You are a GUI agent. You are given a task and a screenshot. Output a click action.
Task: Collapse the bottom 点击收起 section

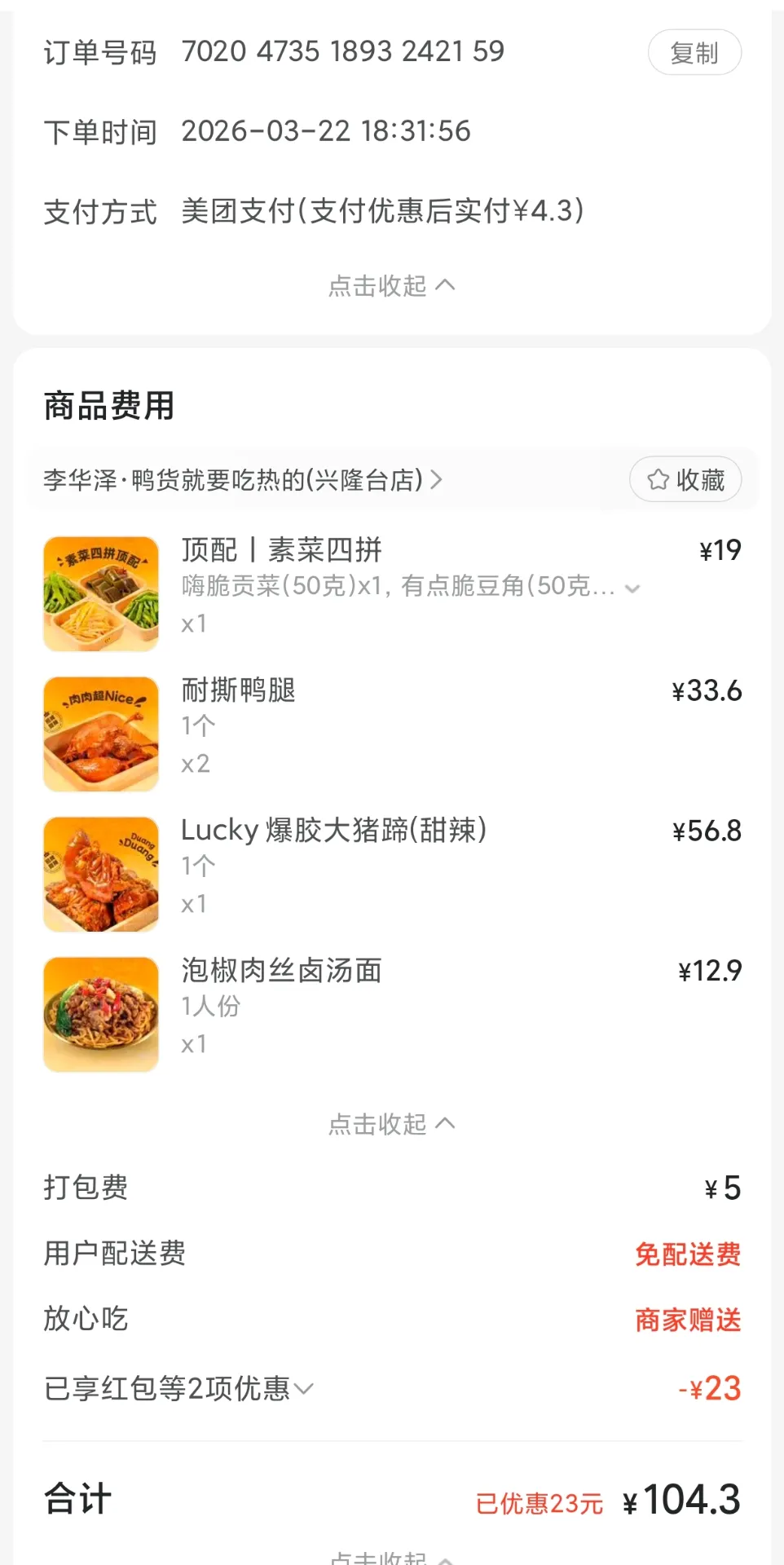[x=391, y=1557]
